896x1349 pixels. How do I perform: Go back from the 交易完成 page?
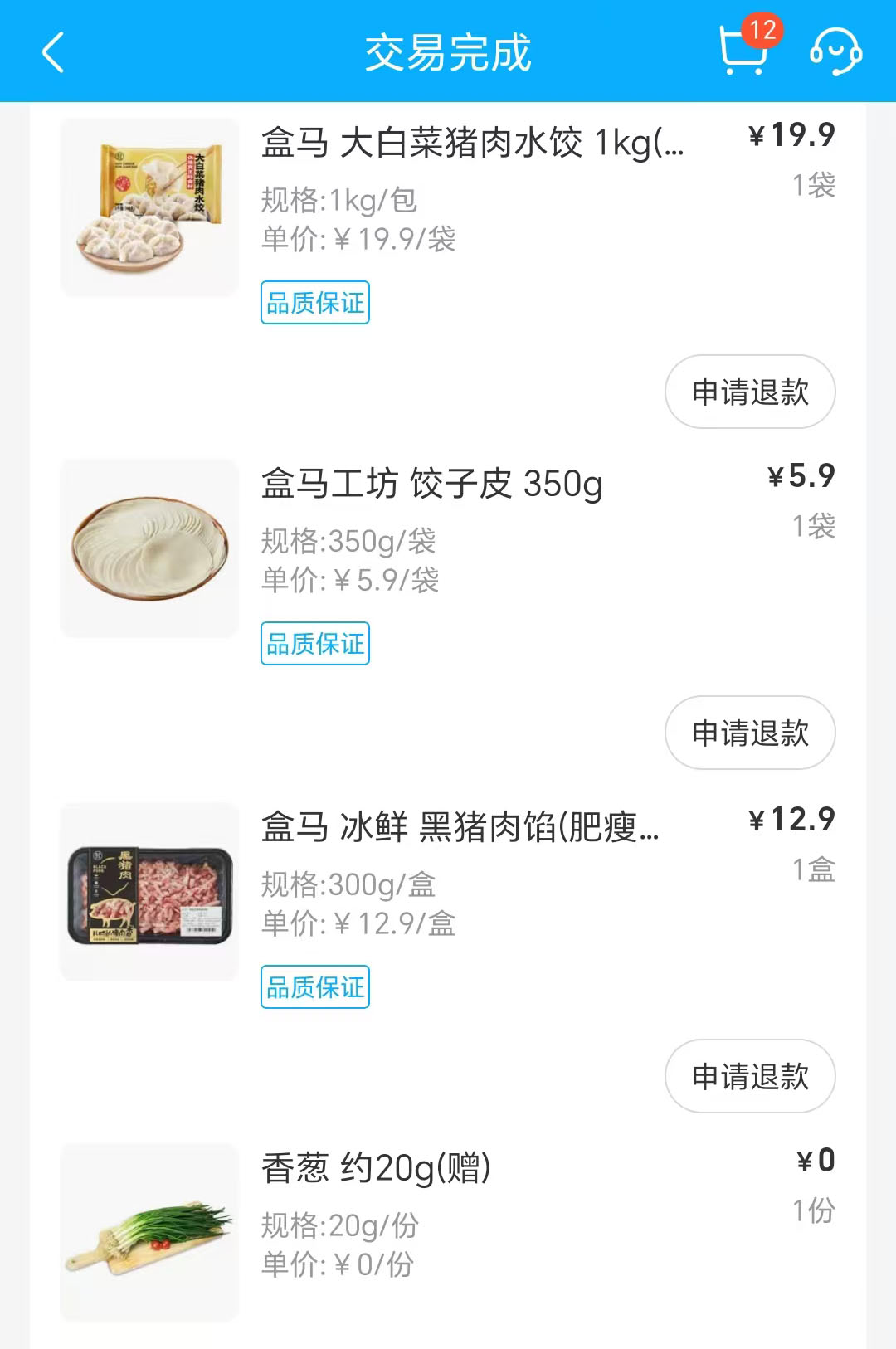[53, 52]
